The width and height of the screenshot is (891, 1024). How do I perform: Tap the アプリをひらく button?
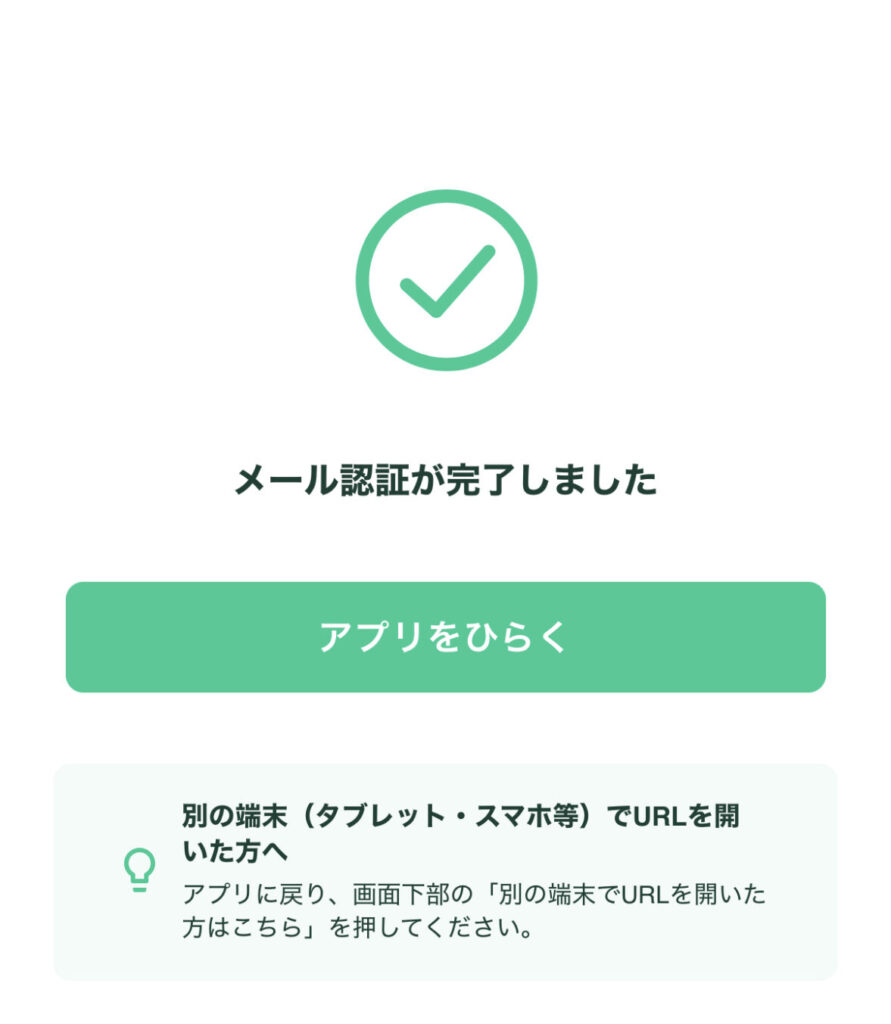445,637
